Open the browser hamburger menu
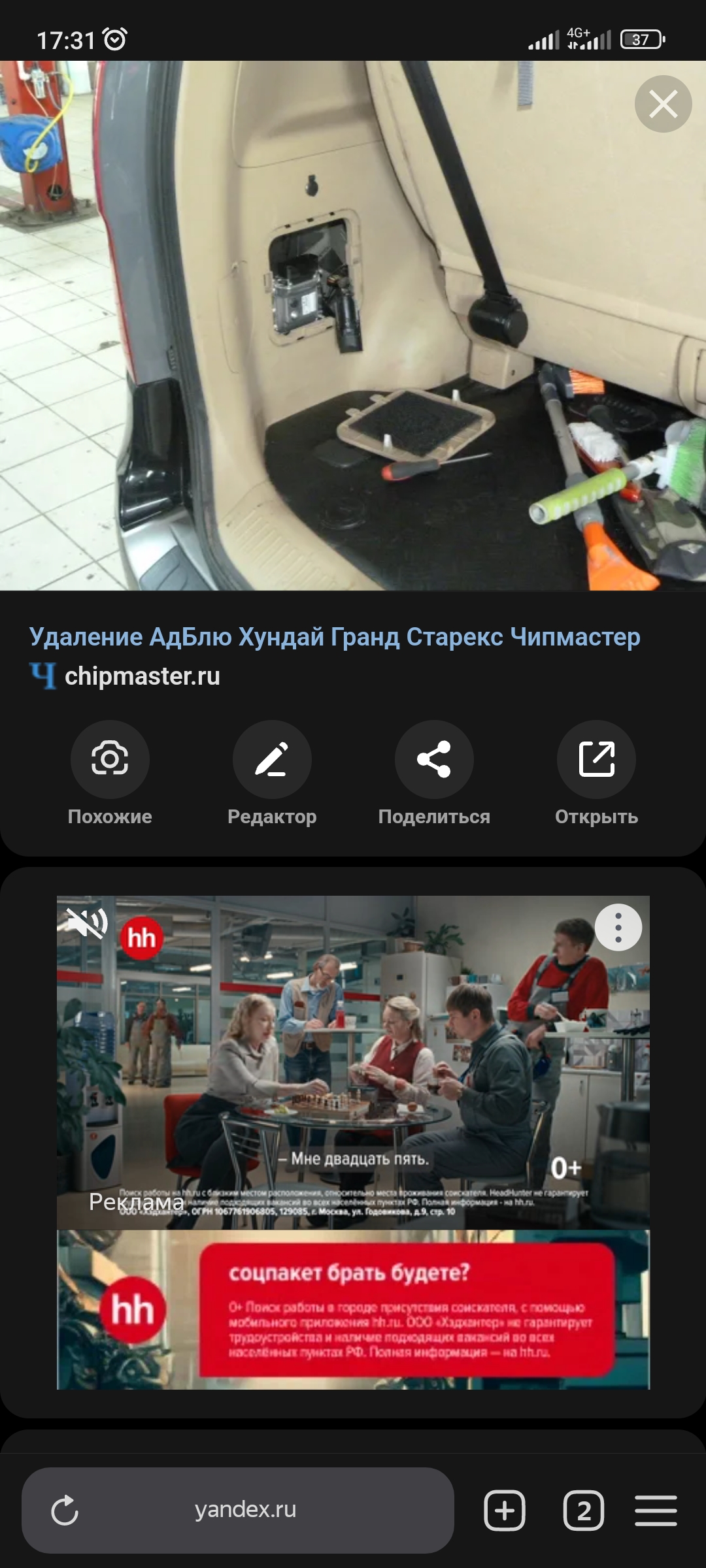 click(x=656, y=1511)
